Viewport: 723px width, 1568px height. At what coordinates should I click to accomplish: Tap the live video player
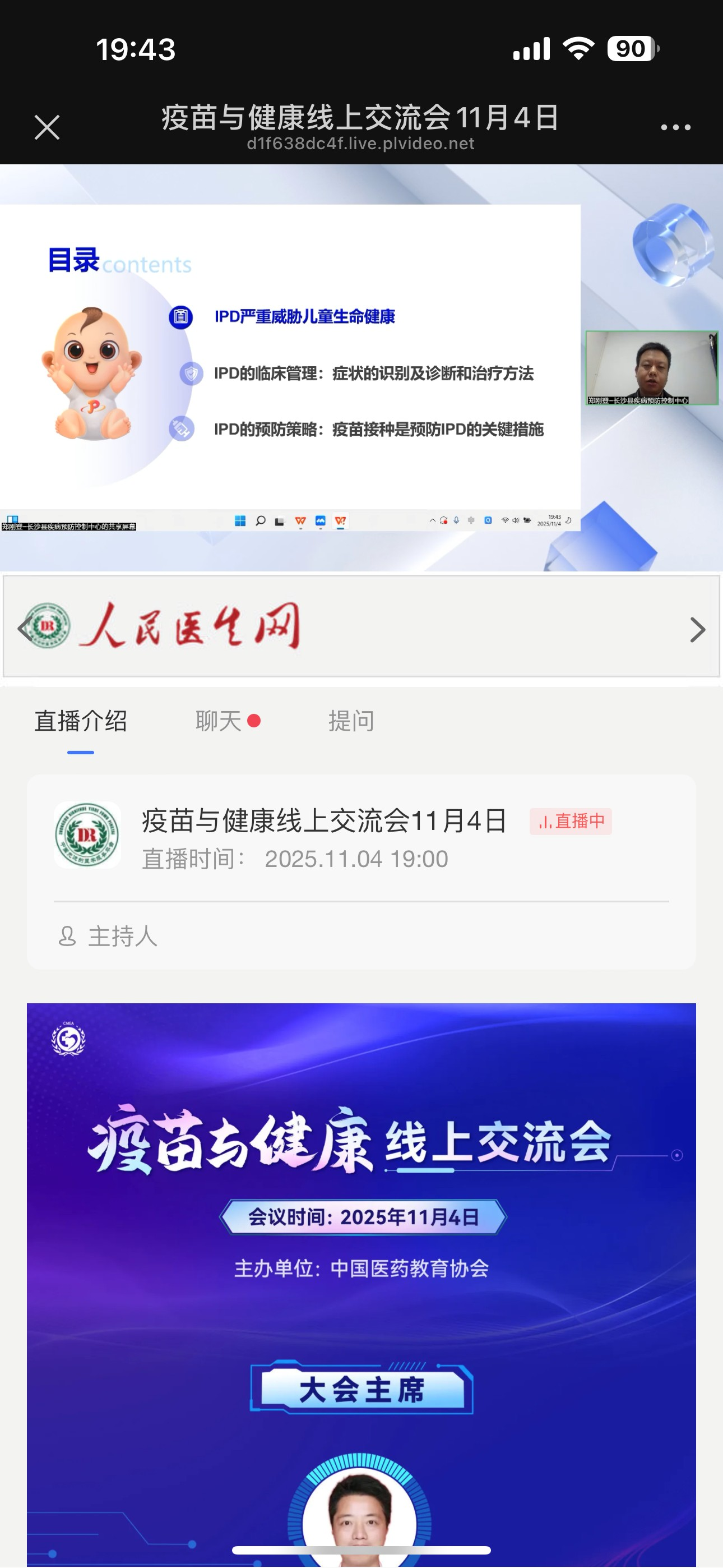click(x=361, y=368)
